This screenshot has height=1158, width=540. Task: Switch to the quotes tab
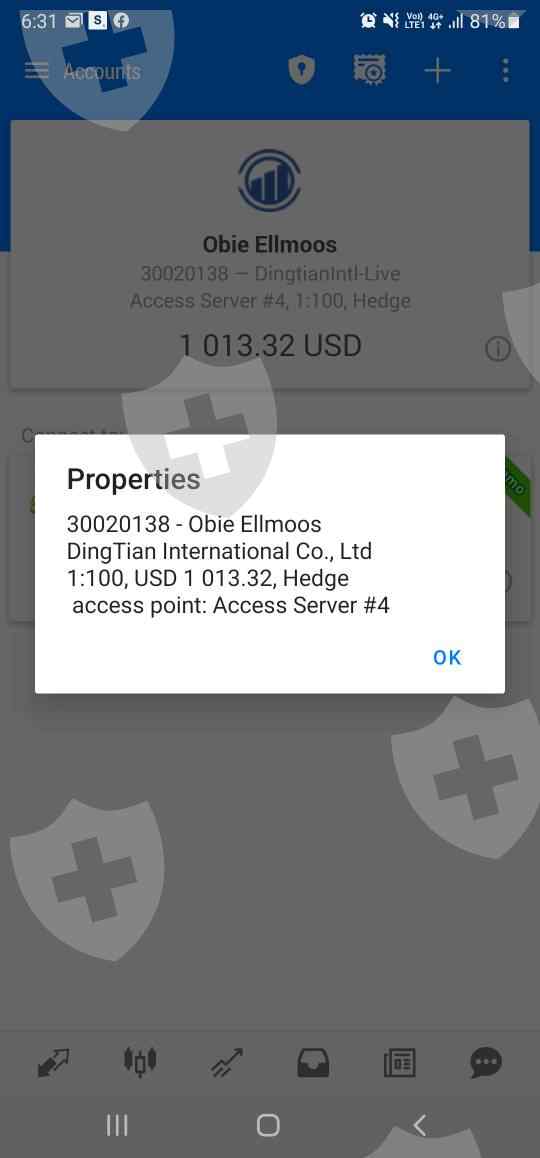[53, 1063]
